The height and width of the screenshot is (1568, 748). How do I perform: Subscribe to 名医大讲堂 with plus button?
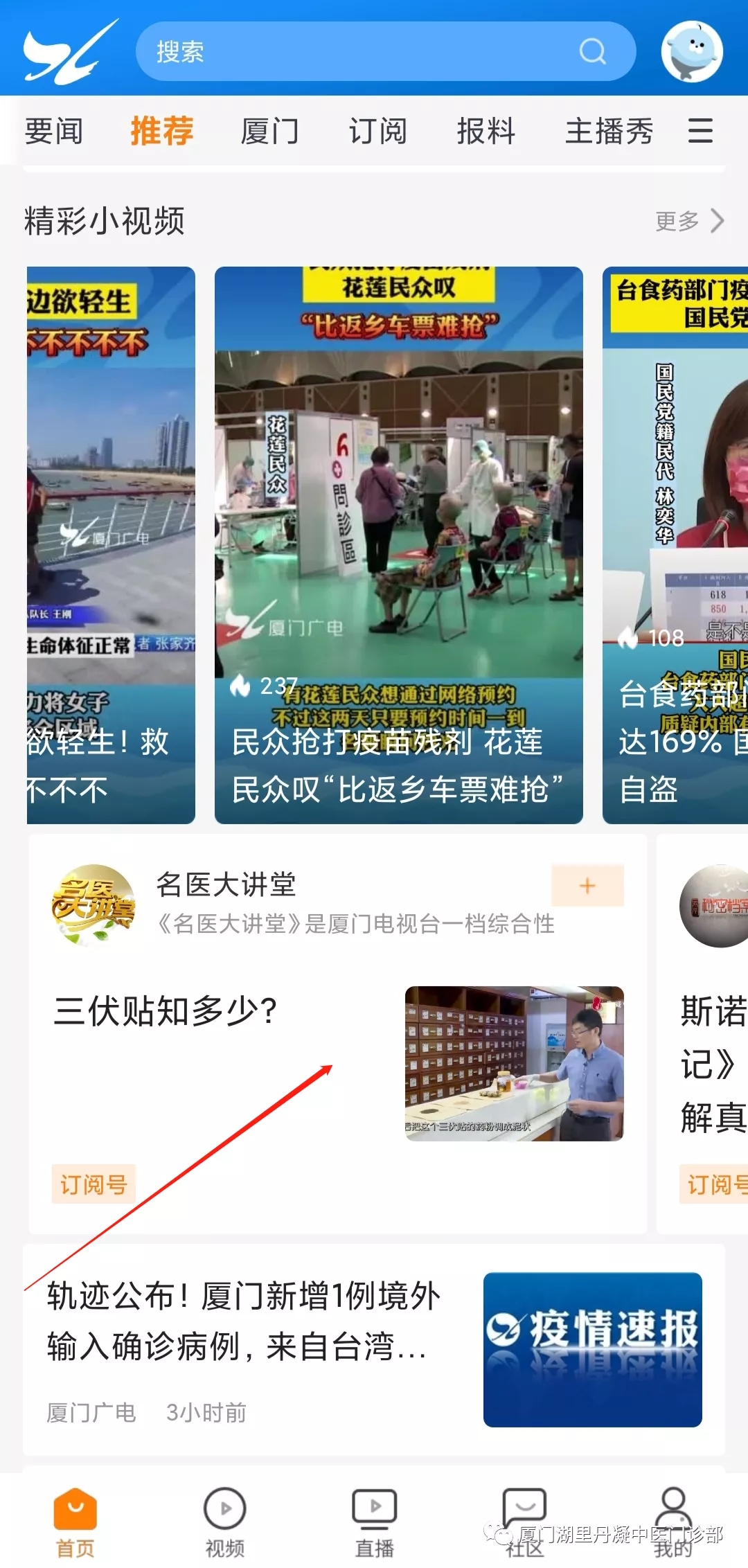point(587,885)
